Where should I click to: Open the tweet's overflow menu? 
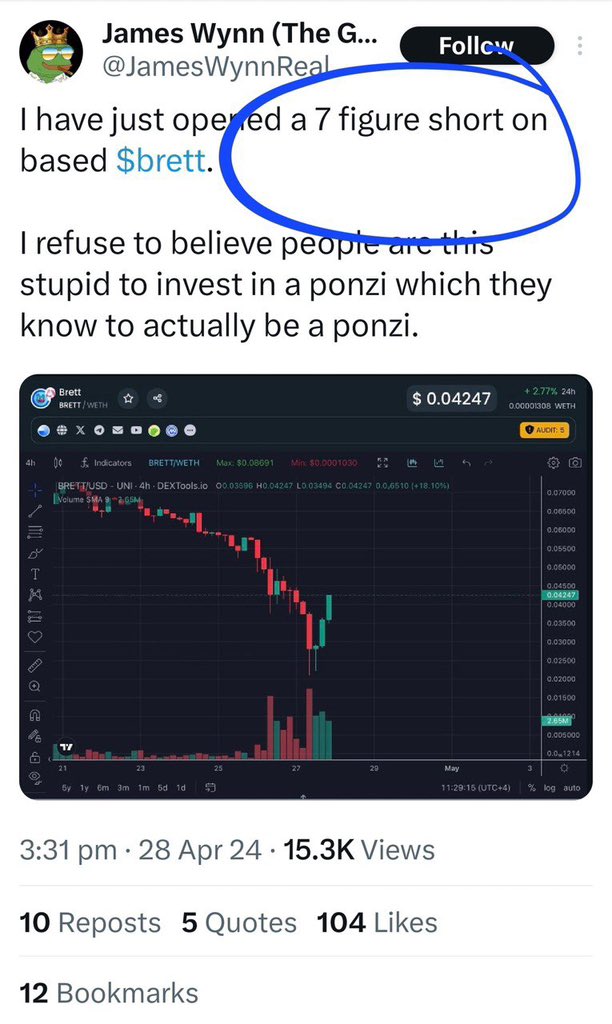579,46
